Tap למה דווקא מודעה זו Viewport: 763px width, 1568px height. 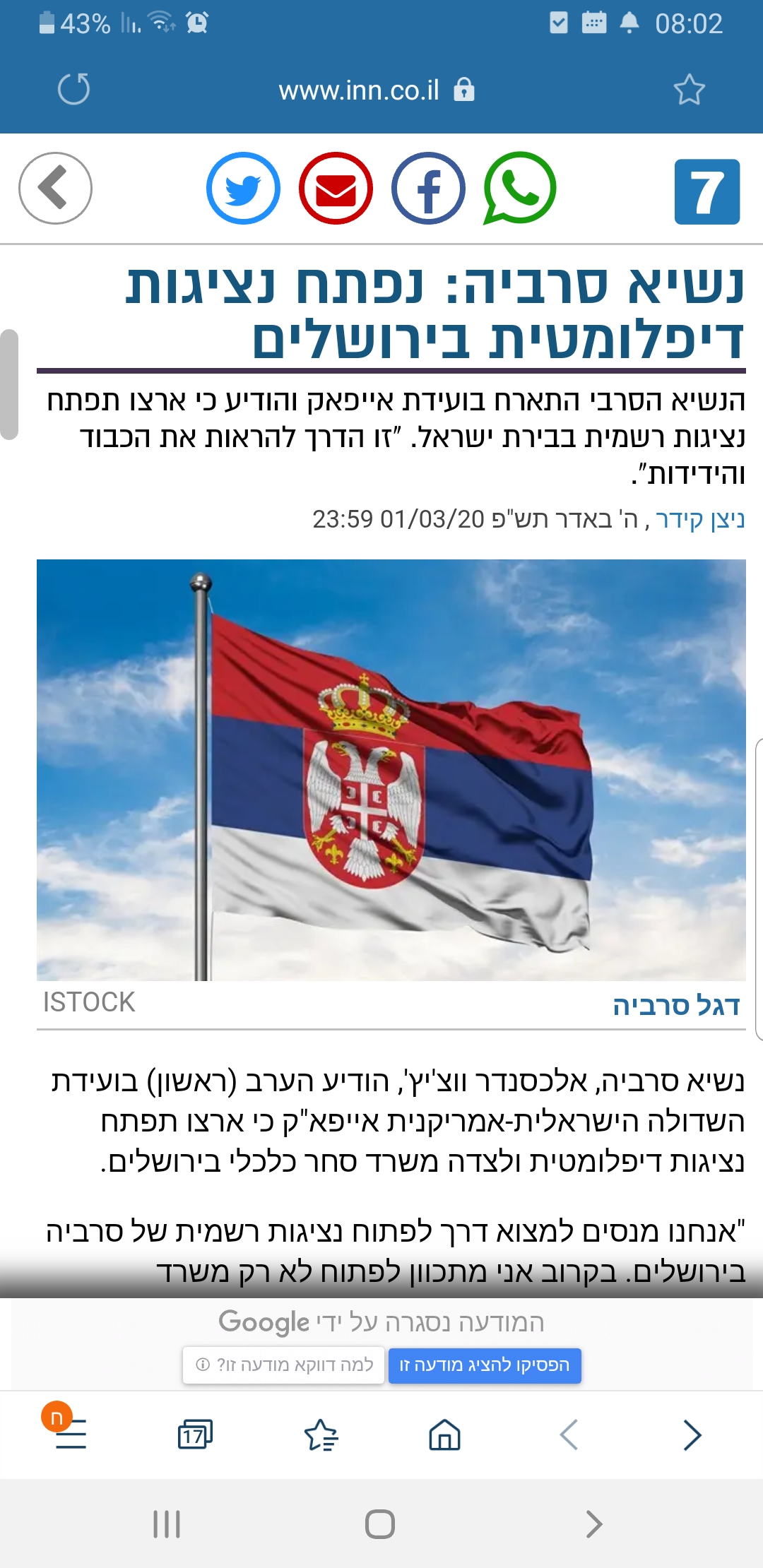tap(284, 1365)
